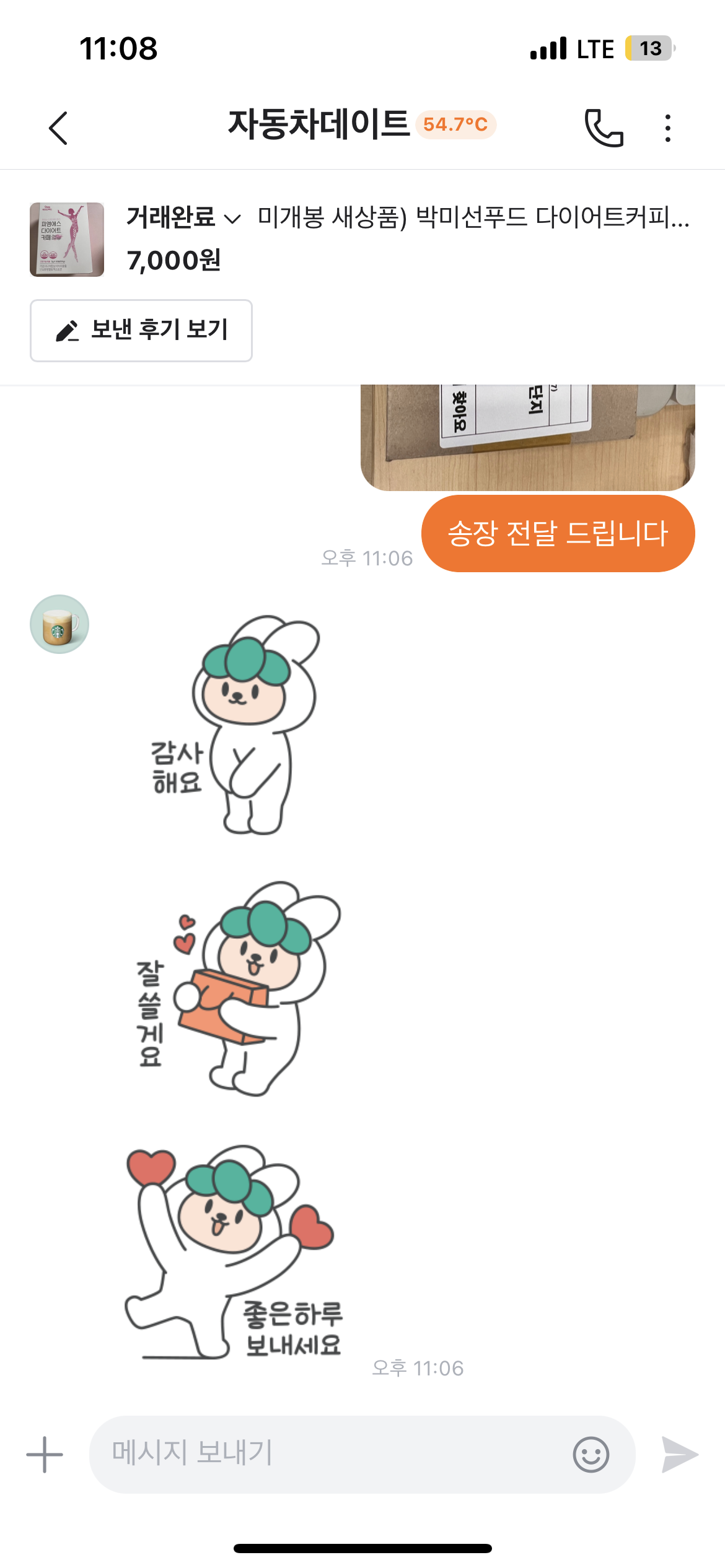Tap 보낸 후기 보기 button
Screen dimensions: 725x1568
click(x=141, y=330)
